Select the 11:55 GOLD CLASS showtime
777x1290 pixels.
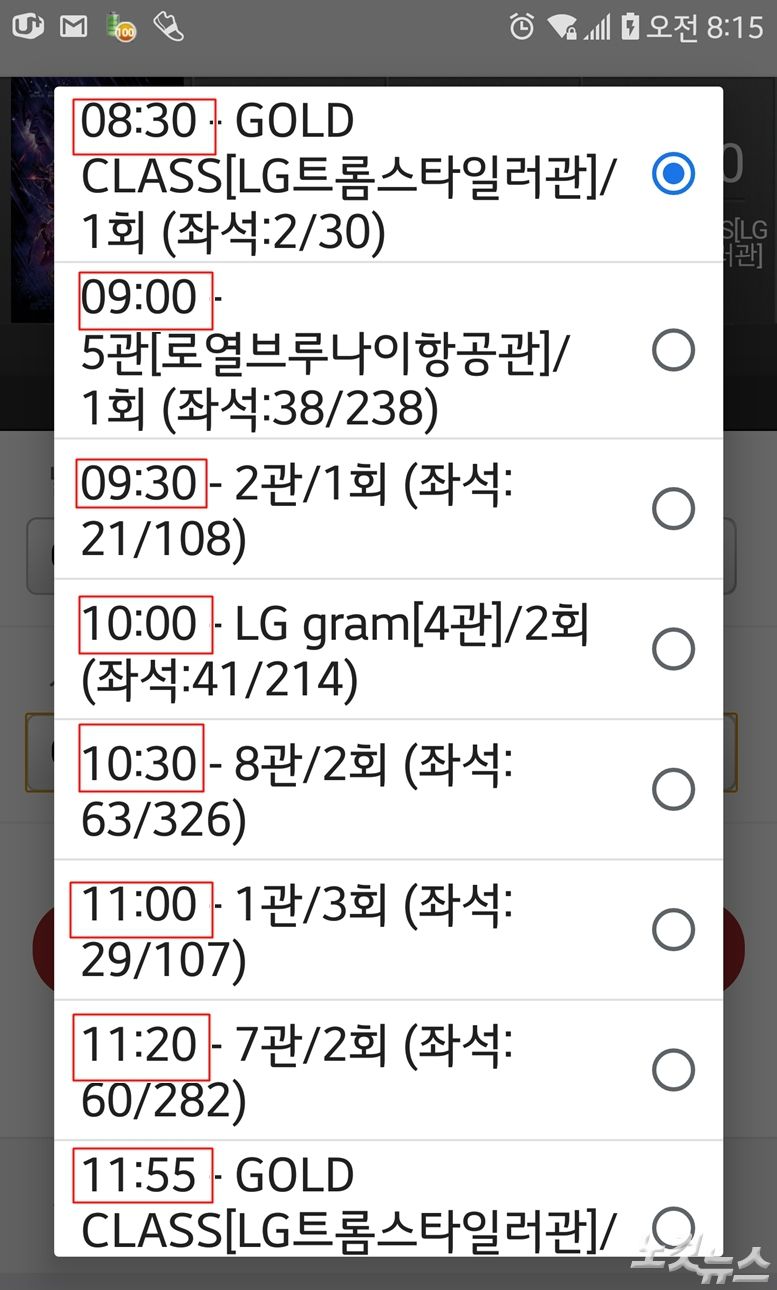[x=672, y=1225]
